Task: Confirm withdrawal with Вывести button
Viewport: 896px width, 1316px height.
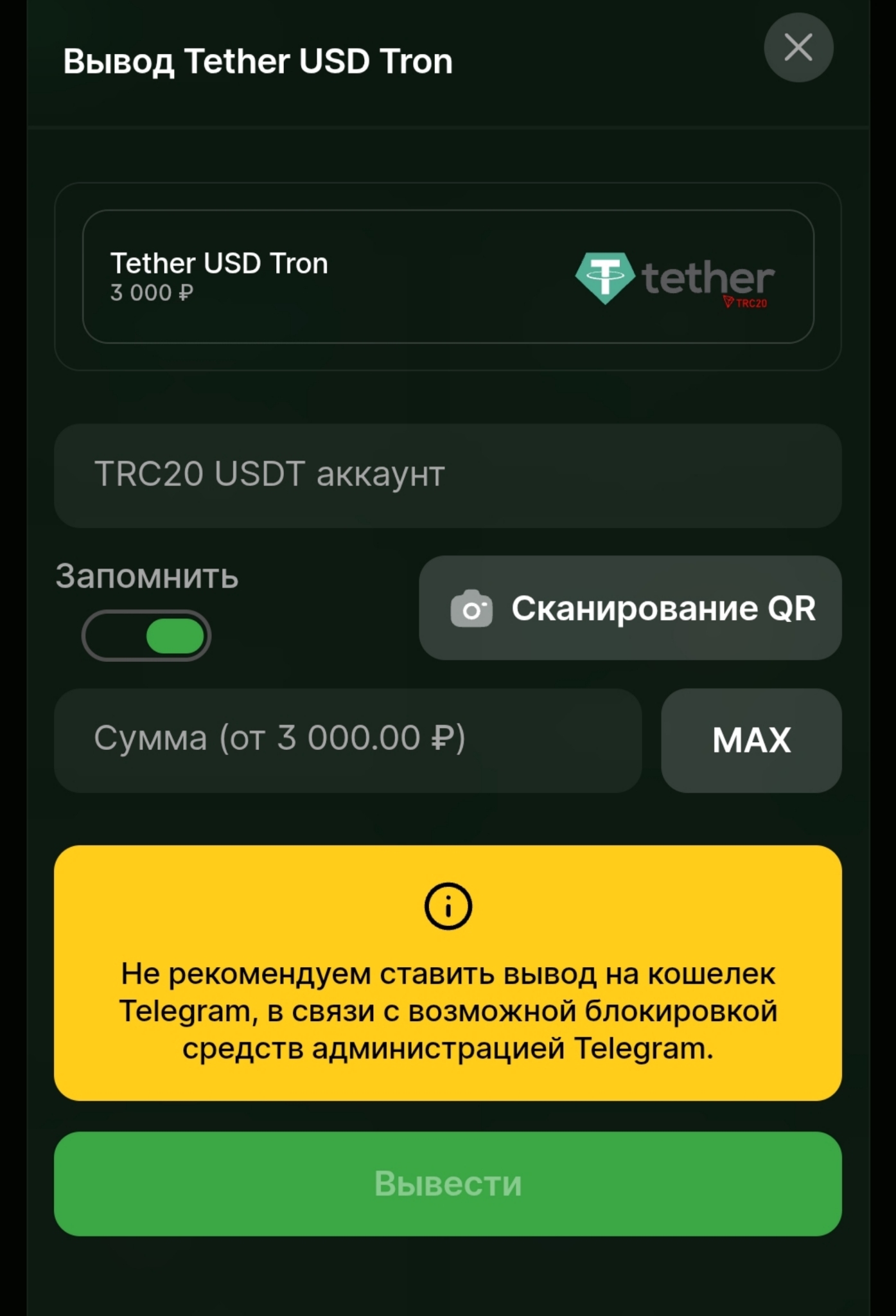Action: [448, 1184]
